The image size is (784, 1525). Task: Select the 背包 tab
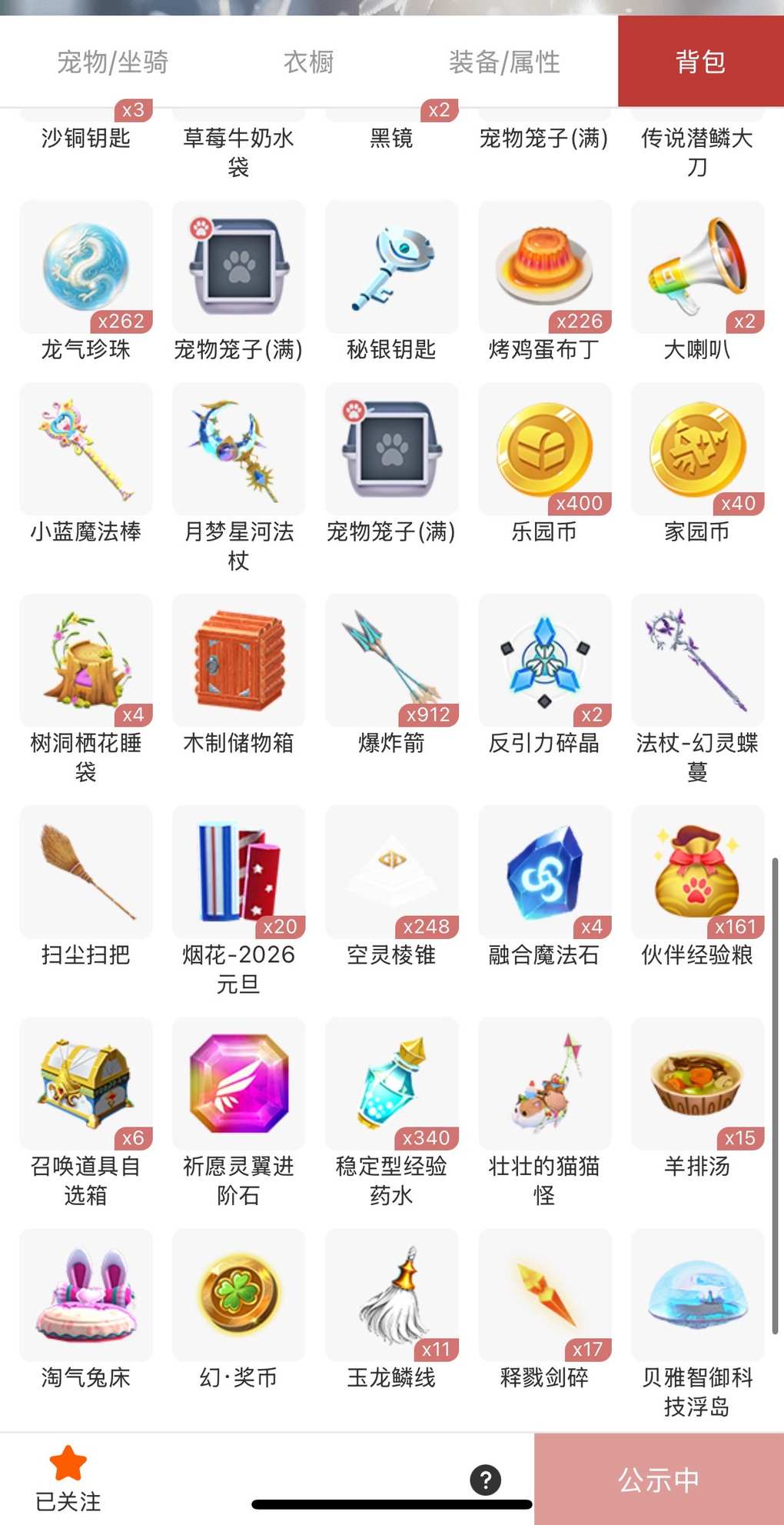700,62
